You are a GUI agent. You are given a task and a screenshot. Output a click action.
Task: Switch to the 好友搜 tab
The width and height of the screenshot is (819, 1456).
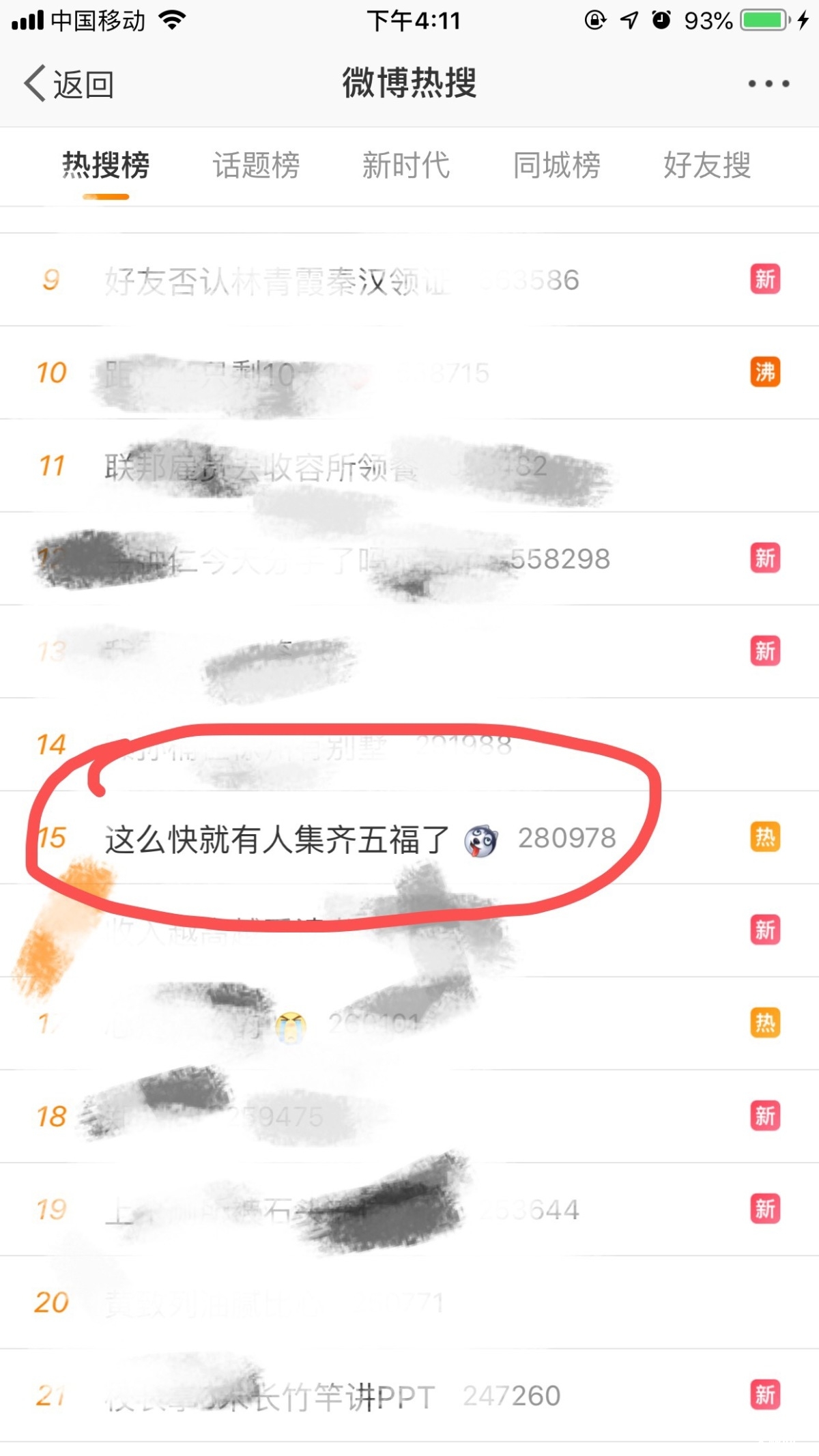point(708,165)
